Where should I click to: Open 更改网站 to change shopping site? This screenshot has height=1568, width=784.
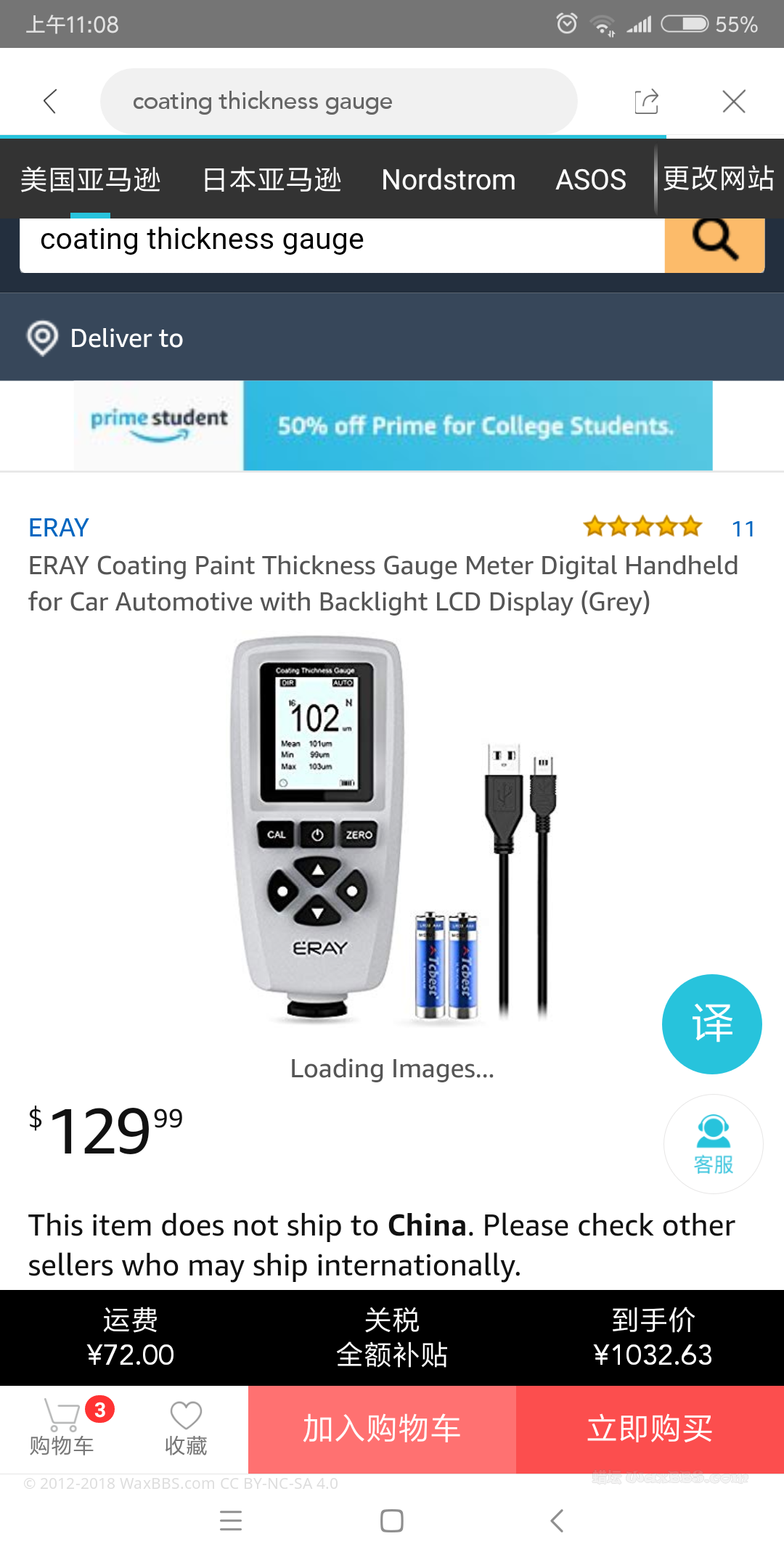[x=717, y=179]
